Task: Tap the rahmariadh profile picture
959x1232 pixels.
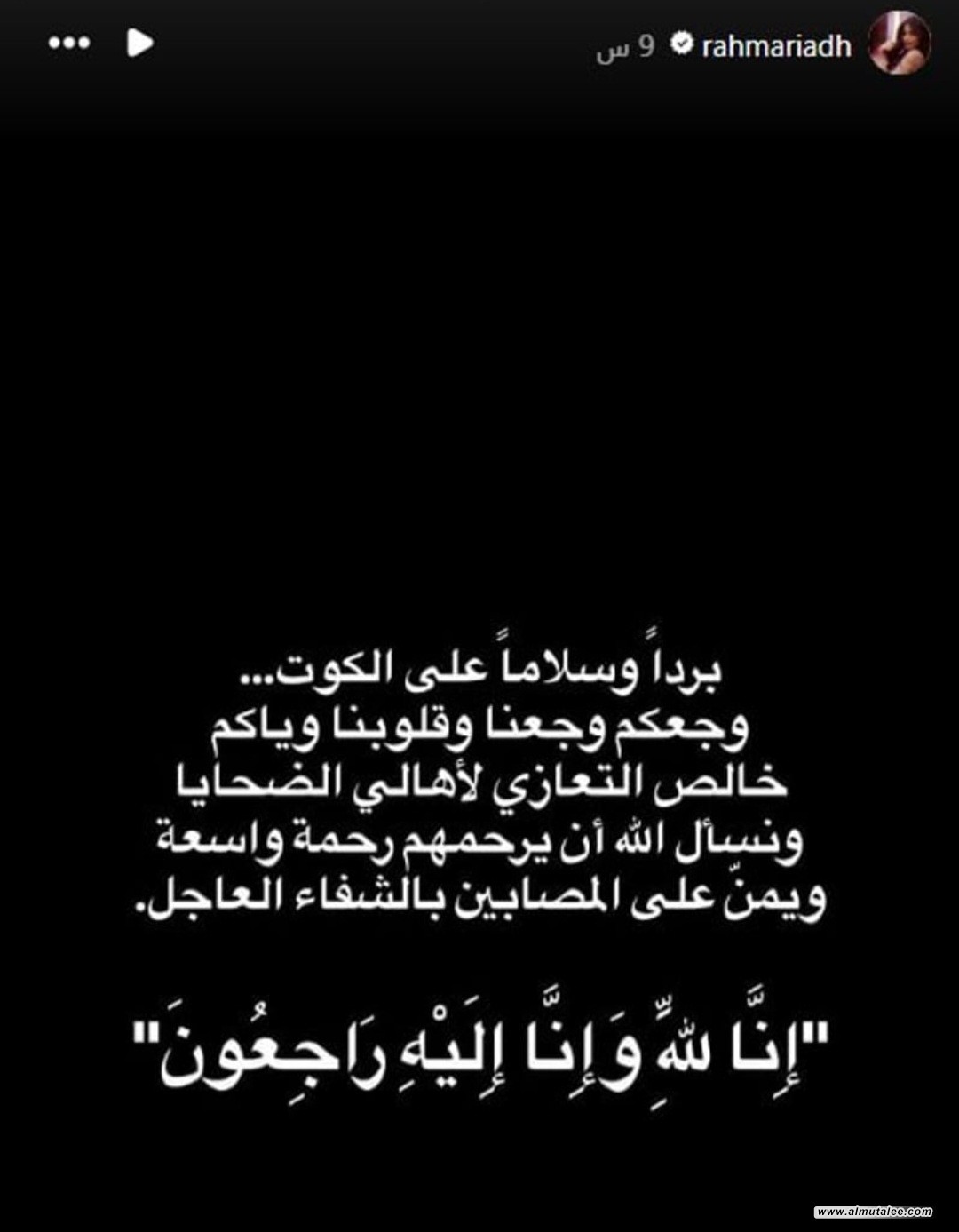Action: point(899,44)
